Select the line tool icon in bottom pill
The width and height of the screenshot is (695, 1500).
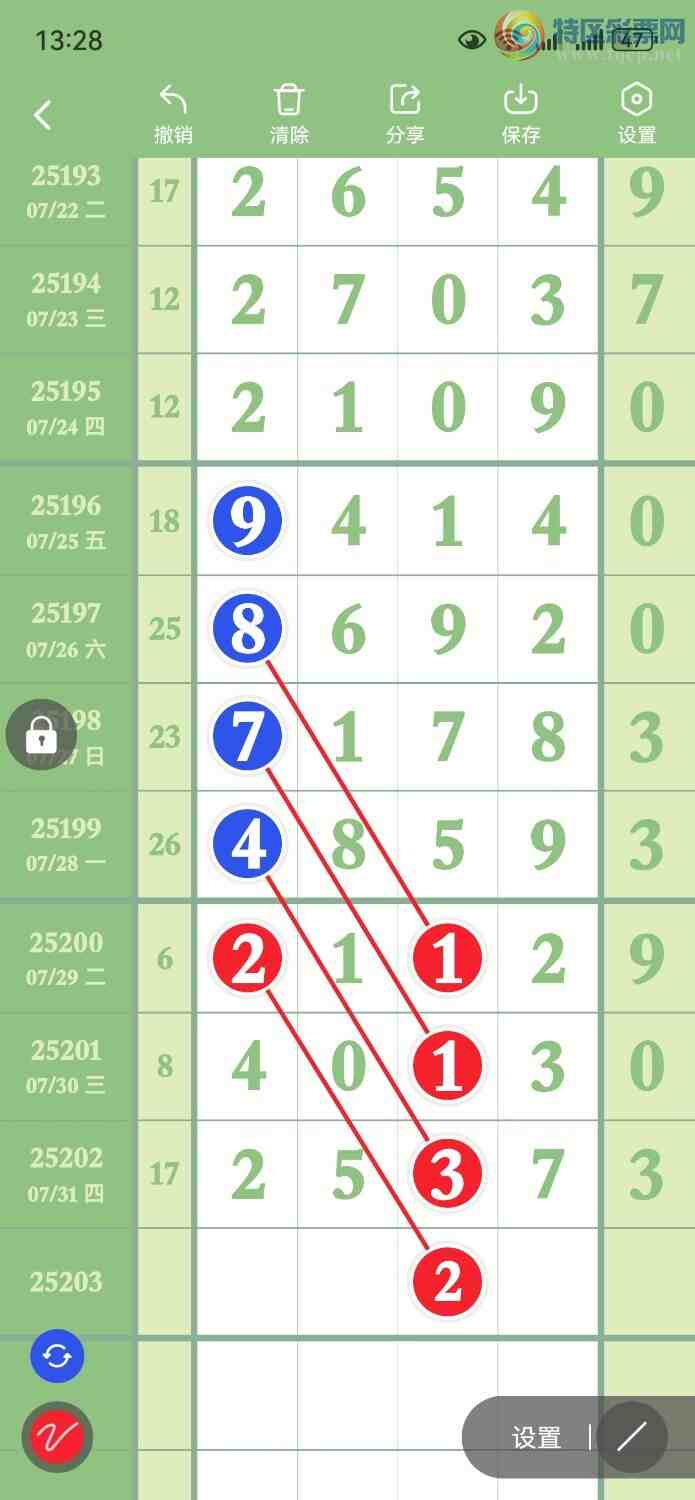click(x=632, y=1438)
